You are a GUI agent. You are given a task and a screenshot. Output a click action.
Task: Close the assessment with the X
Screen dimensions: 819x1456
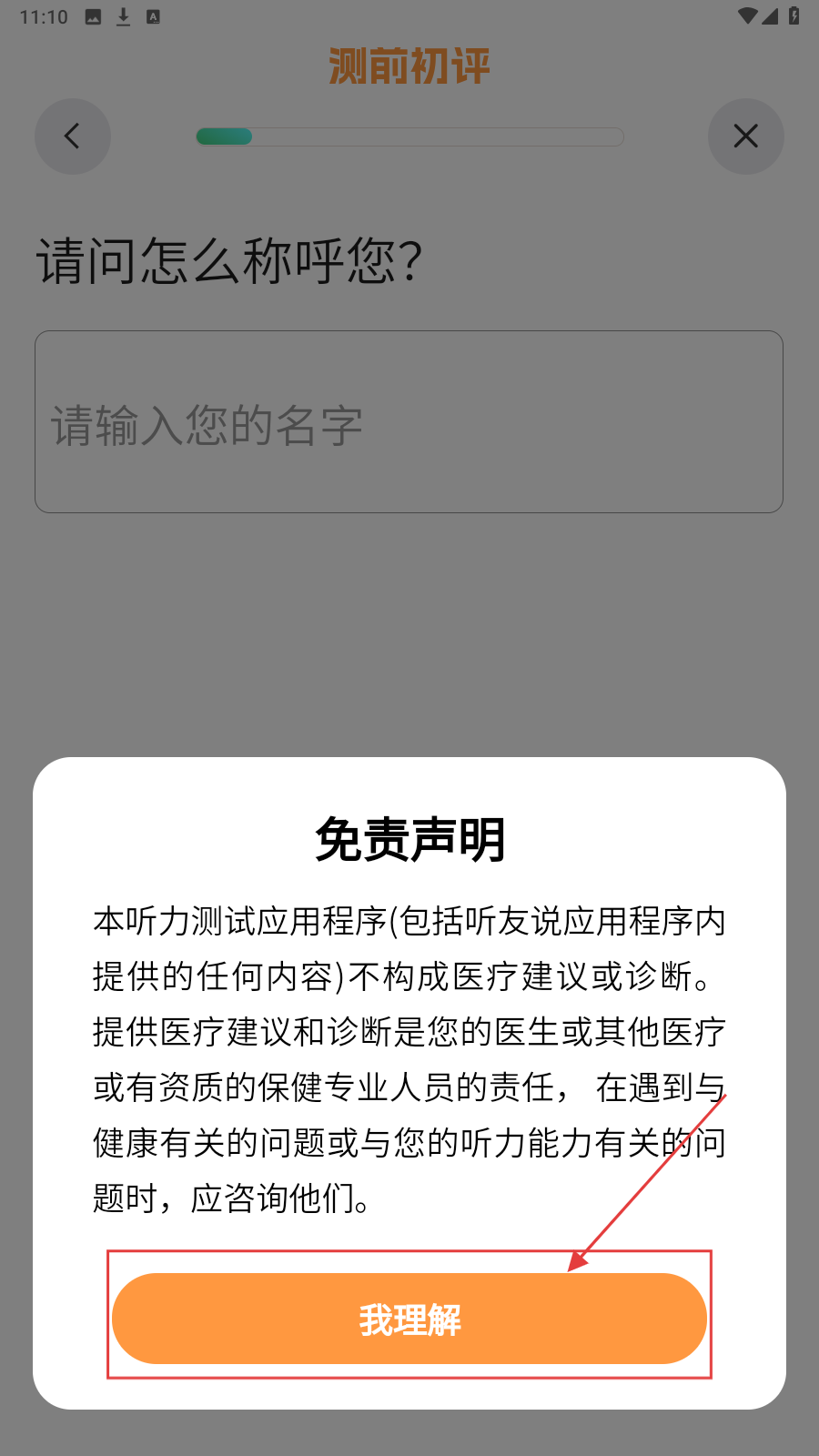point(745,136)
